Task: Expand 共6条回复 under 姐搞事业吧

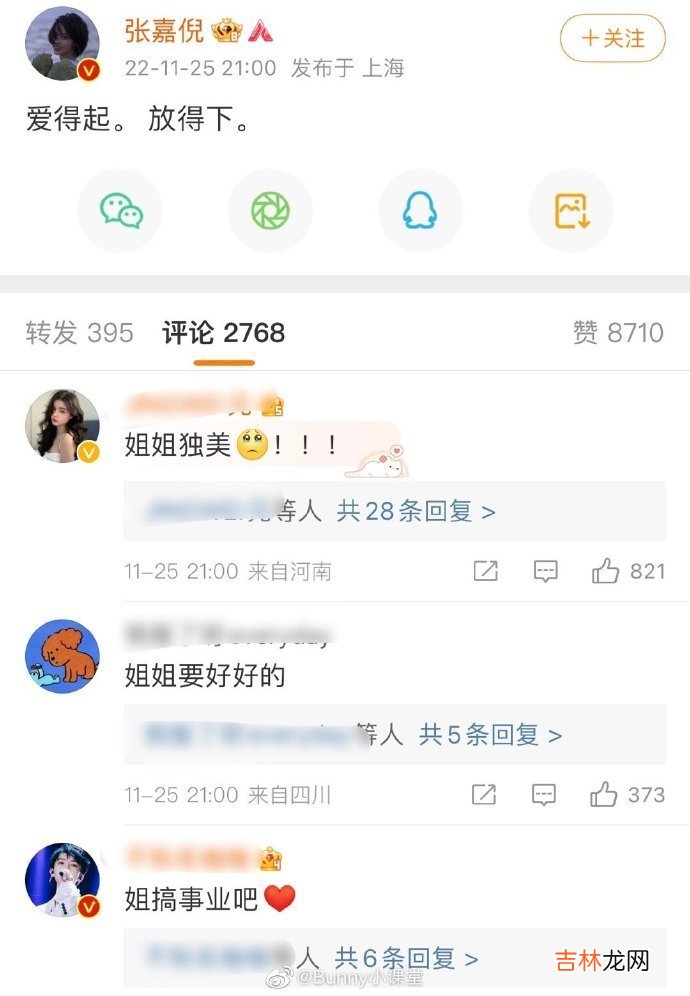Action: pyautogui.click(x=406, y=959)
